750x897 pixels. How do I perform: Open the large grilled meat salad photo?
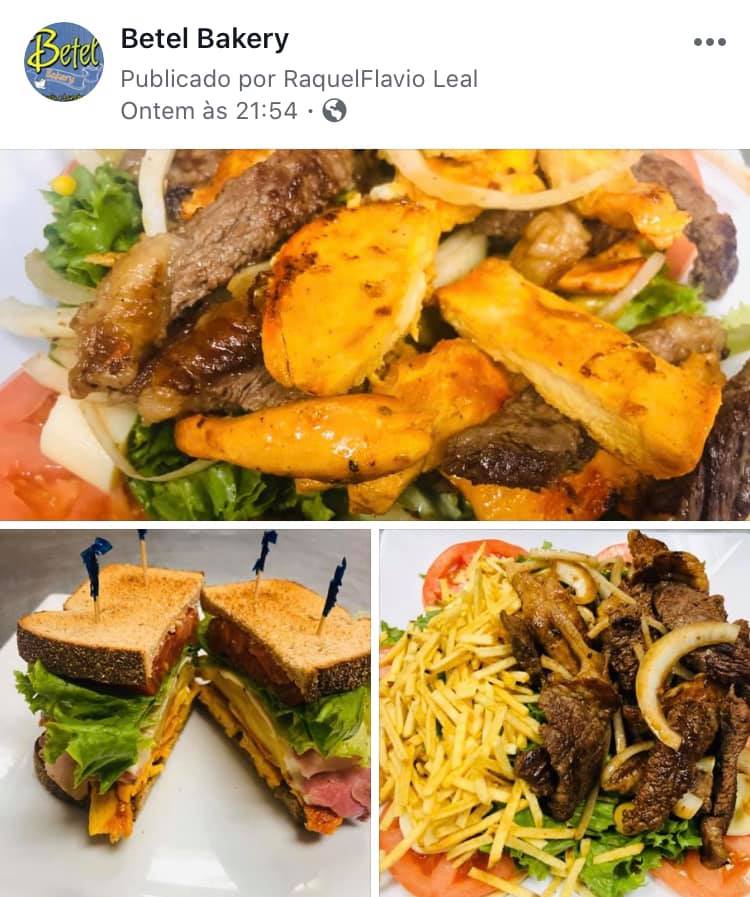coord(375,335)
